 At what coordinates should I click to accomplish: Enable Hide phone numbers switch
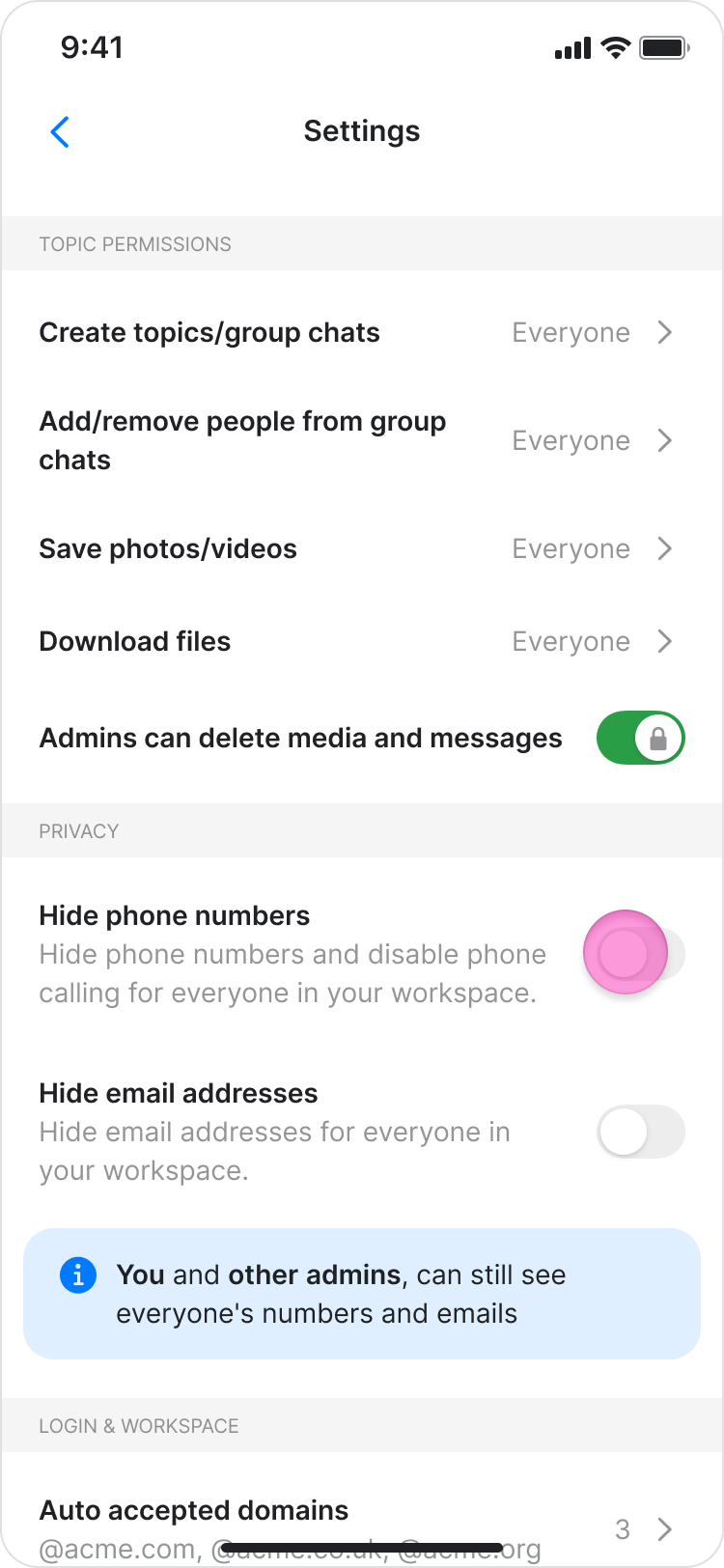[640, 955]
